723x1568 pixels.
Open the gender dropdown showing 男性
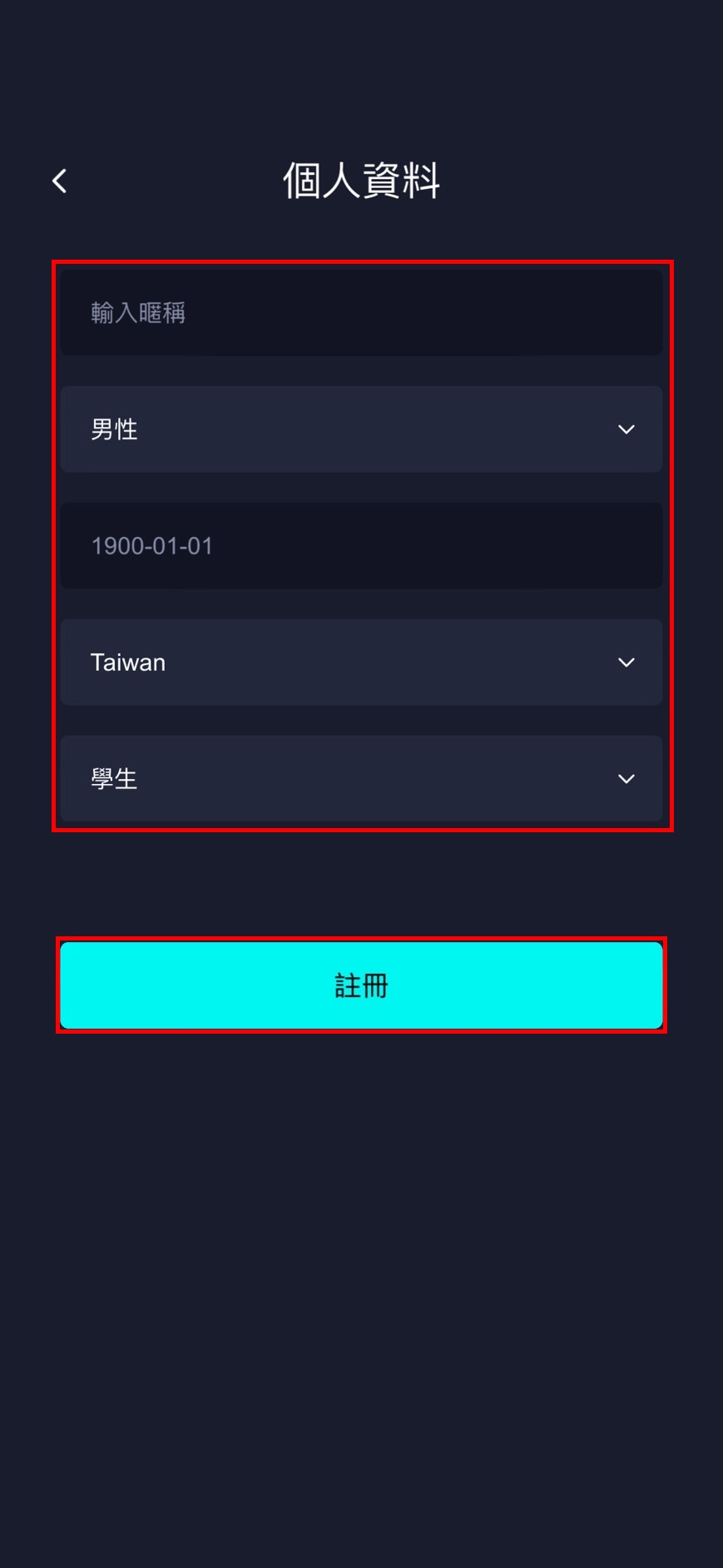361,429
